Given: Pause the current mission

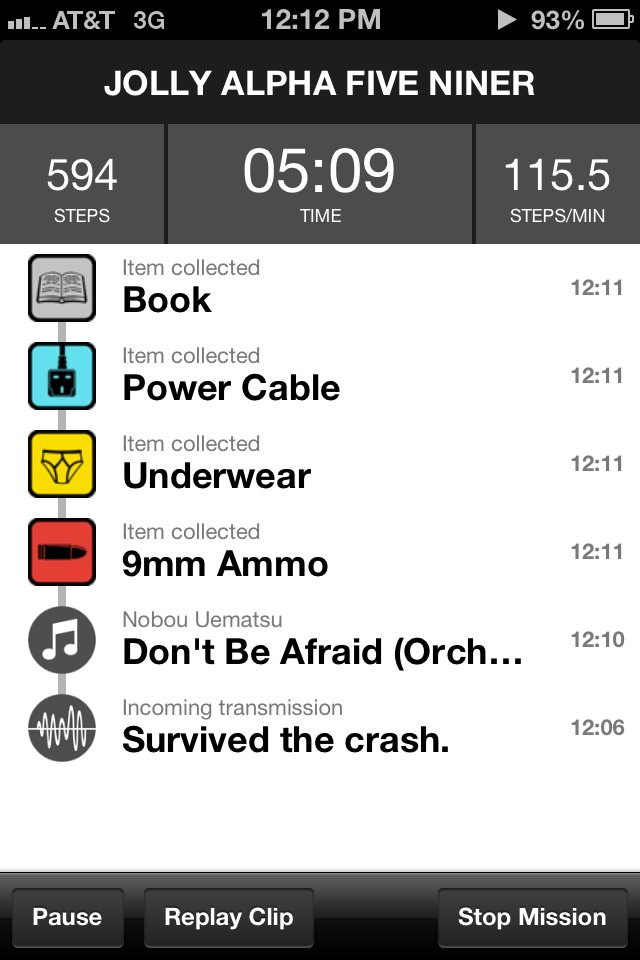Looking at the screenshot, I should click(x=67, y=917).
